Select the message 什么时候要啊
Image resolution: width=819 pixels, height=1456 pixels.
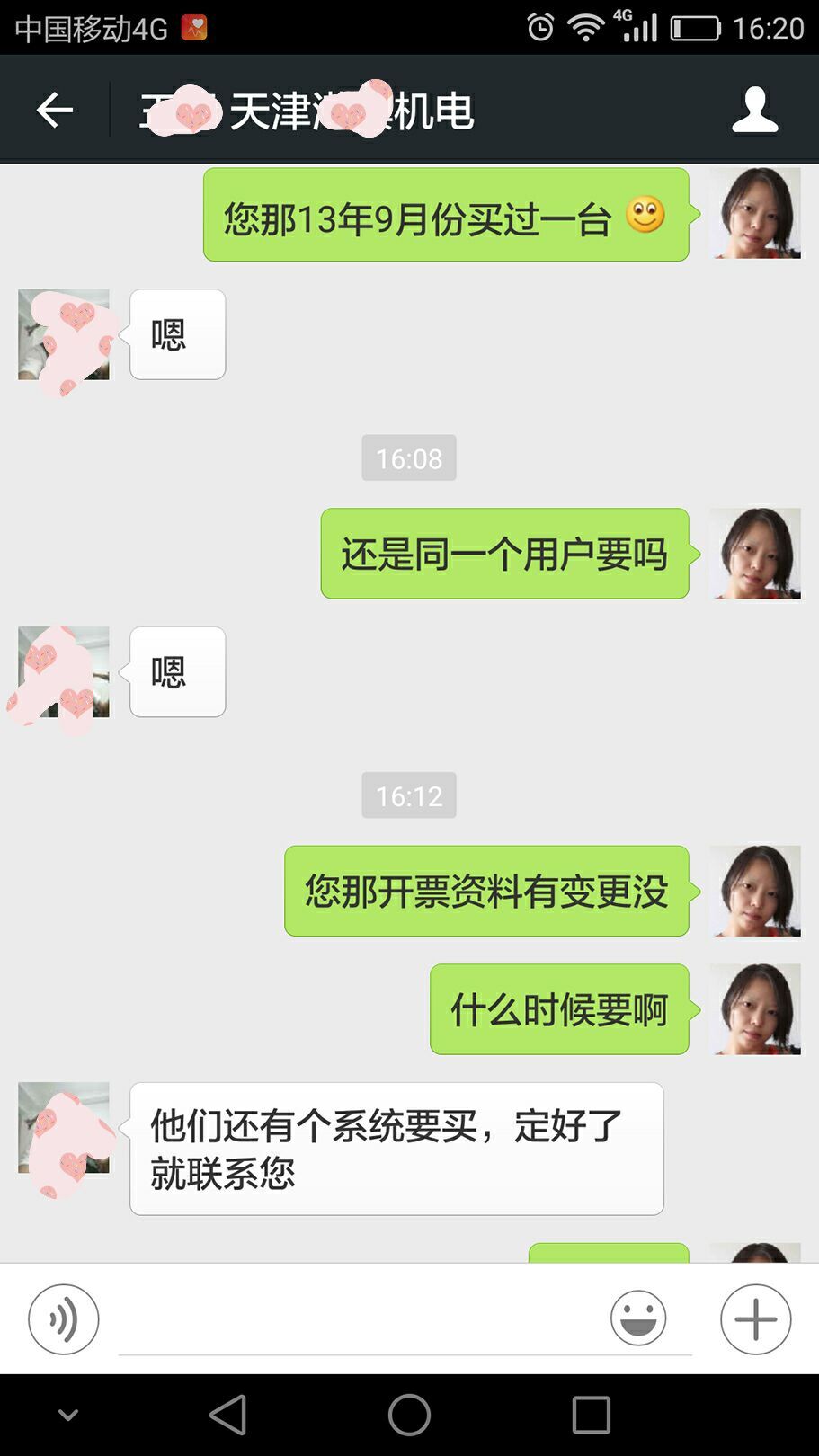(557, 1008)
